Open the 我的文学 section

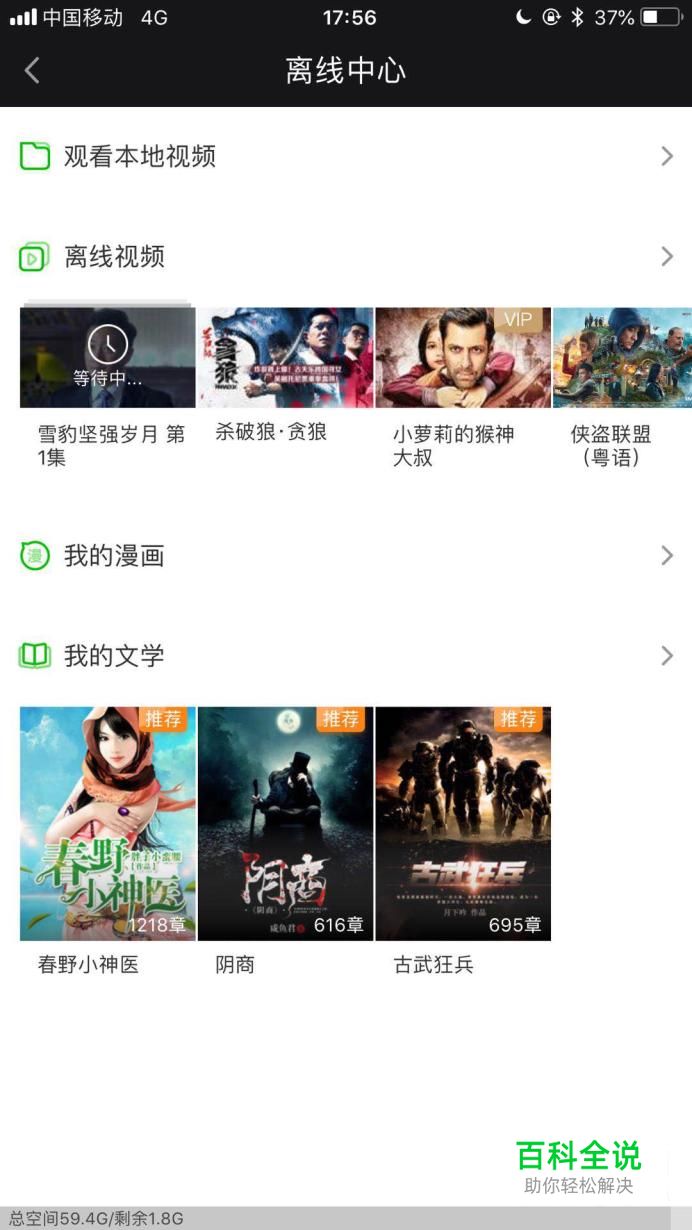click(346, 656)
